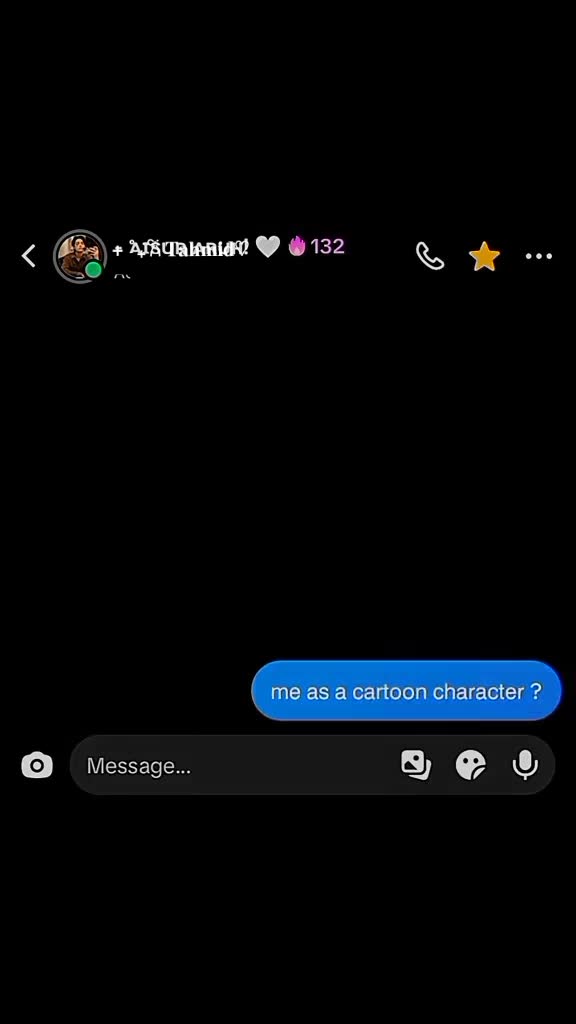The height and width of the screenshot is (1024, 576).
Task: Start a voice call
Action: [430, 256]
